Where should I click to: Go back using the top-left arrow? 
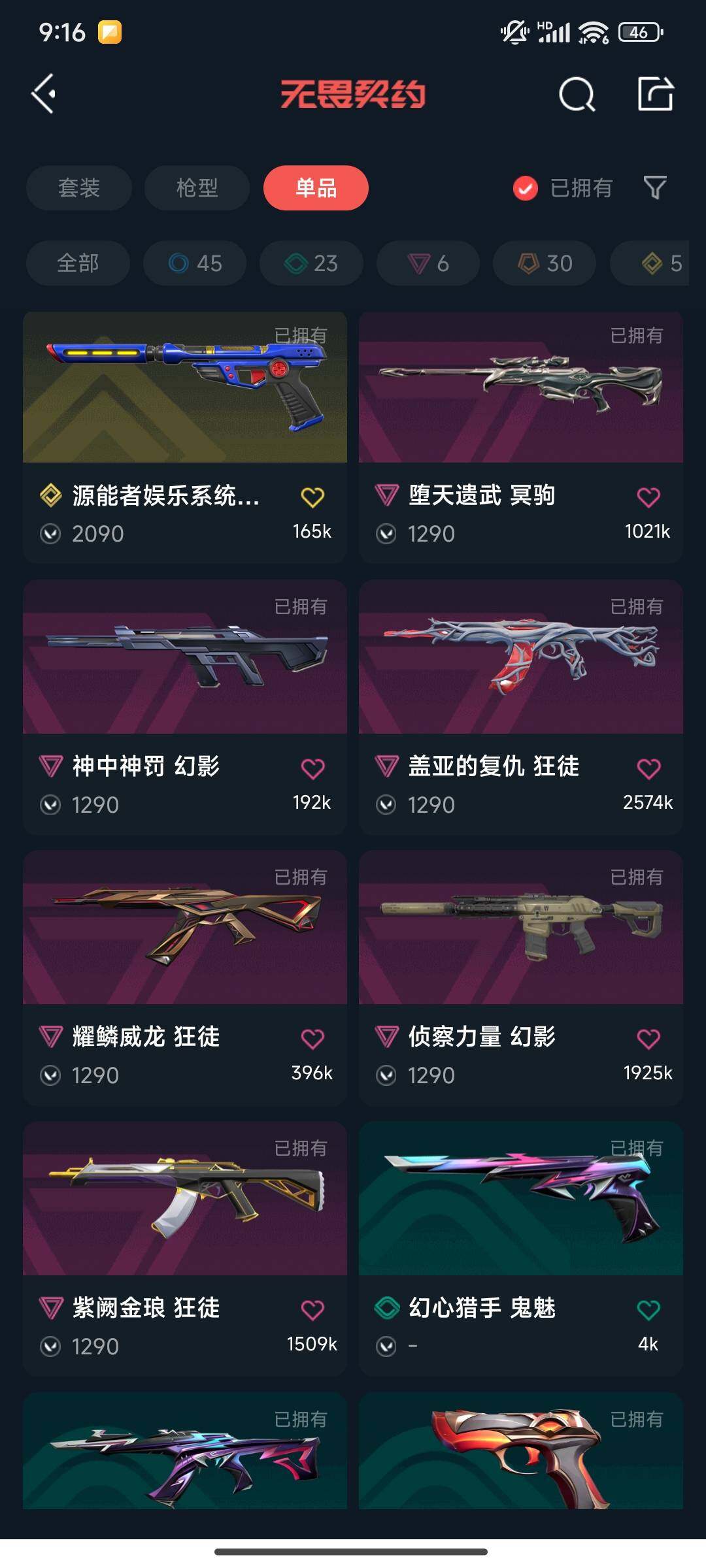[x=44, y=94]
